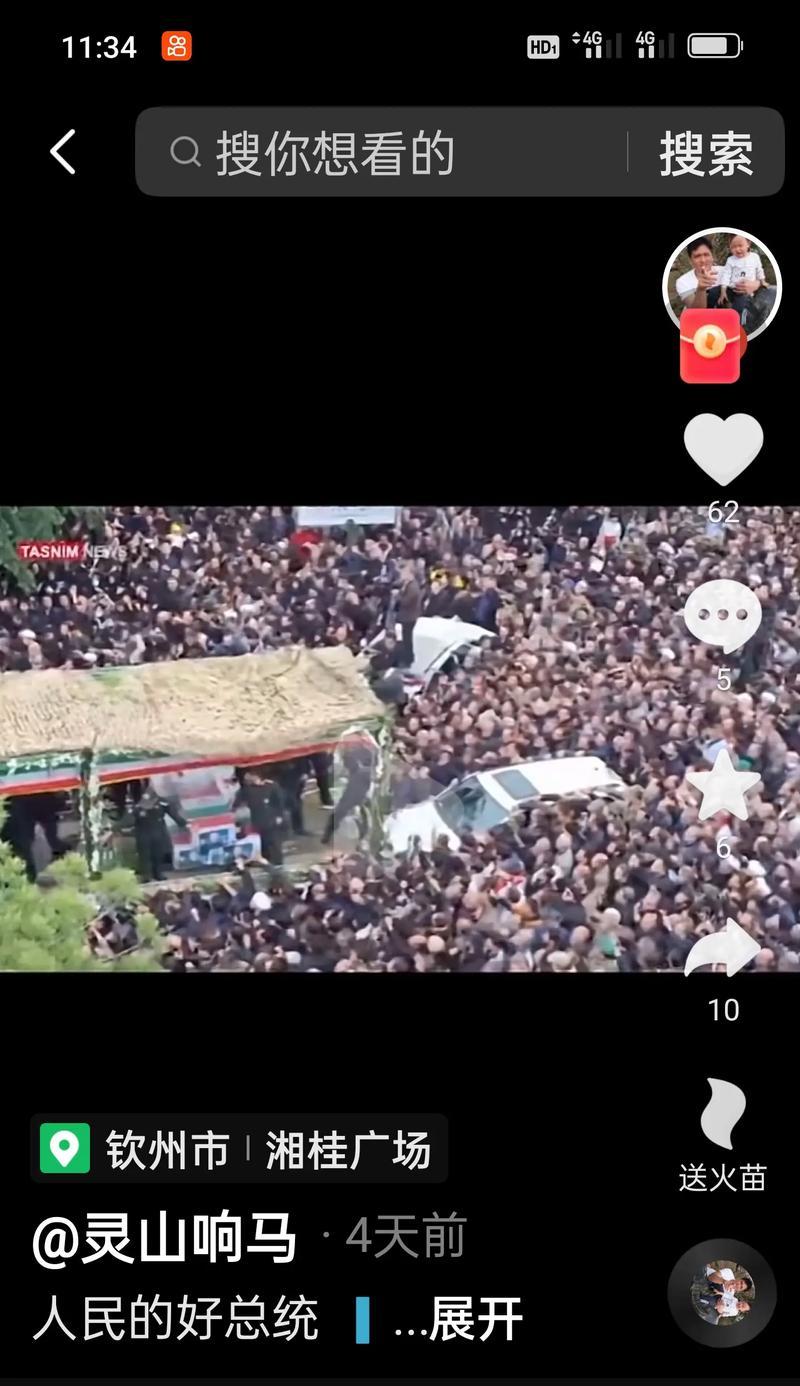The height and width of the screenshot is (1386, 800).
Task: Open the comments bubble
Action: click(x=723, y=616)
